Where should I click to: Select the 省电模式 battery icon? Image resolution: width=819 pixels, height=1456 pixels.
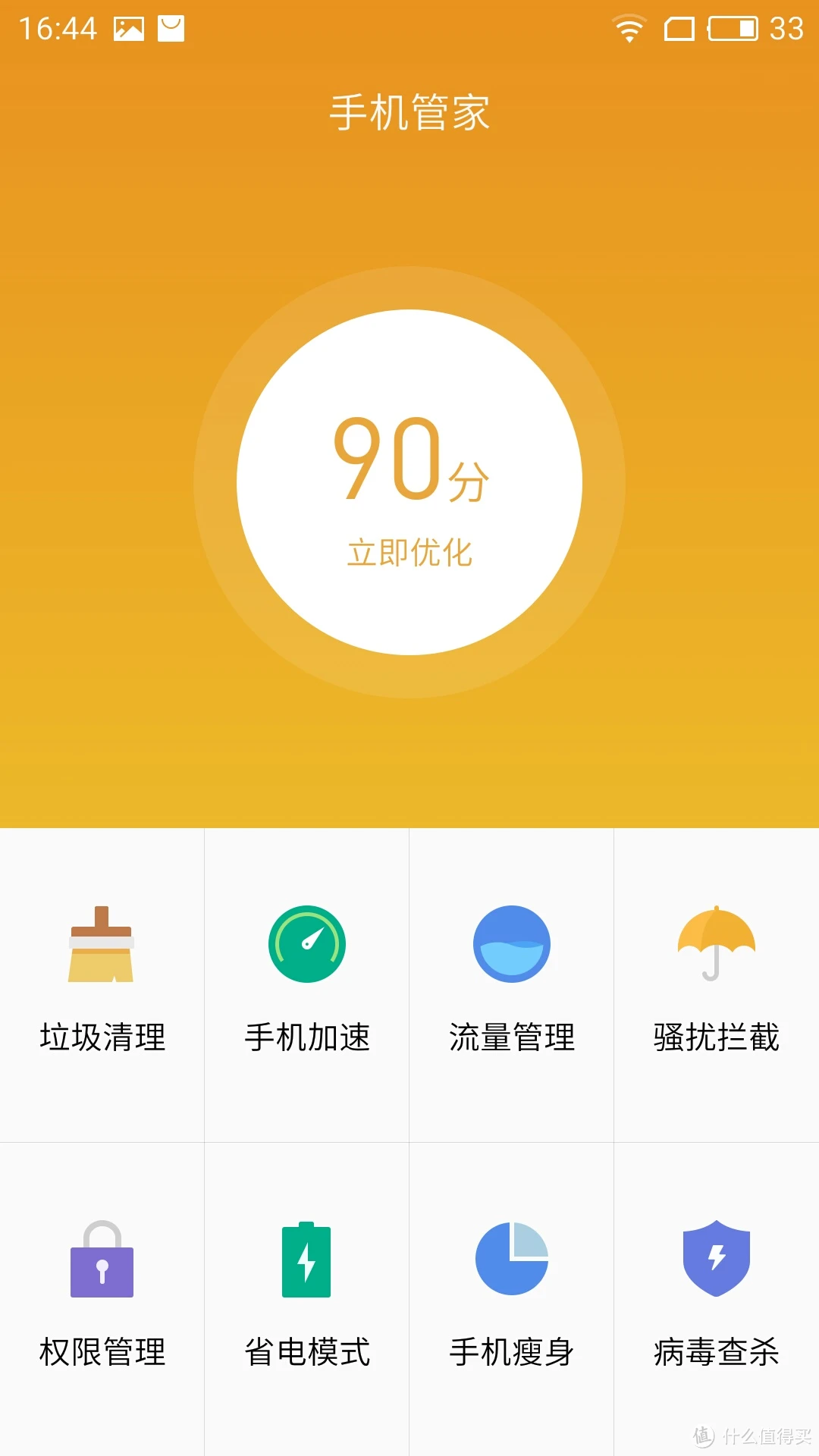click(306, 1259)
